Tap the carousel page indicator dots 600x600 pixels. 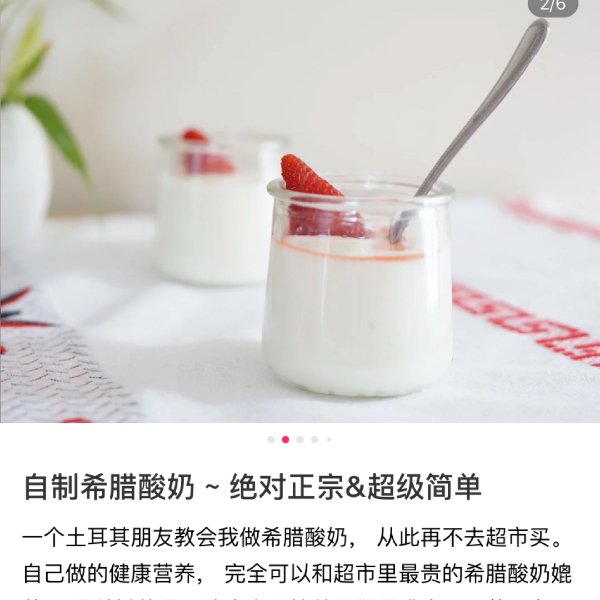pos(299,439)
